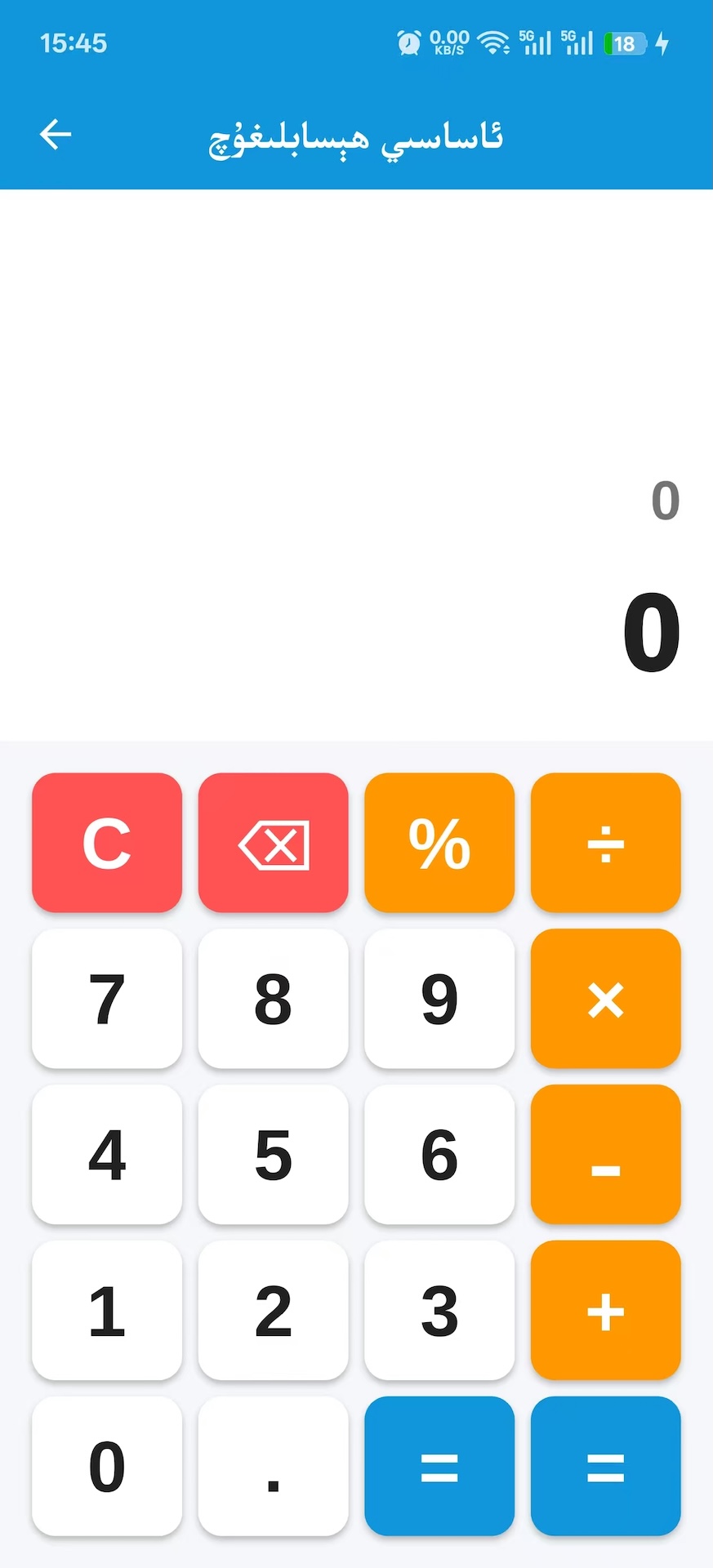Enter digit 1

point(107,1311)
